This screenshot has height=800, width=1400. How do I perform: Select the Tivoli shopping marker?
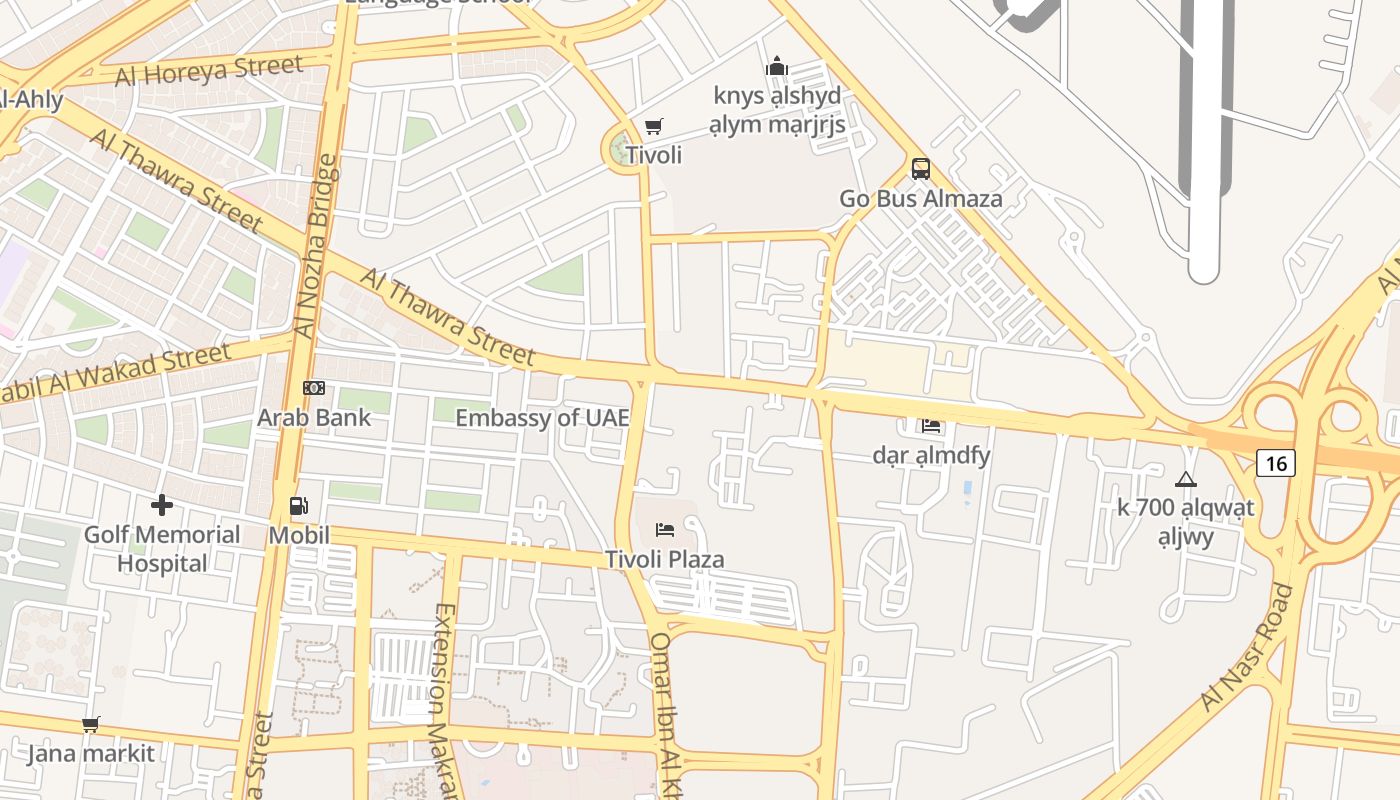pos(653,127)
